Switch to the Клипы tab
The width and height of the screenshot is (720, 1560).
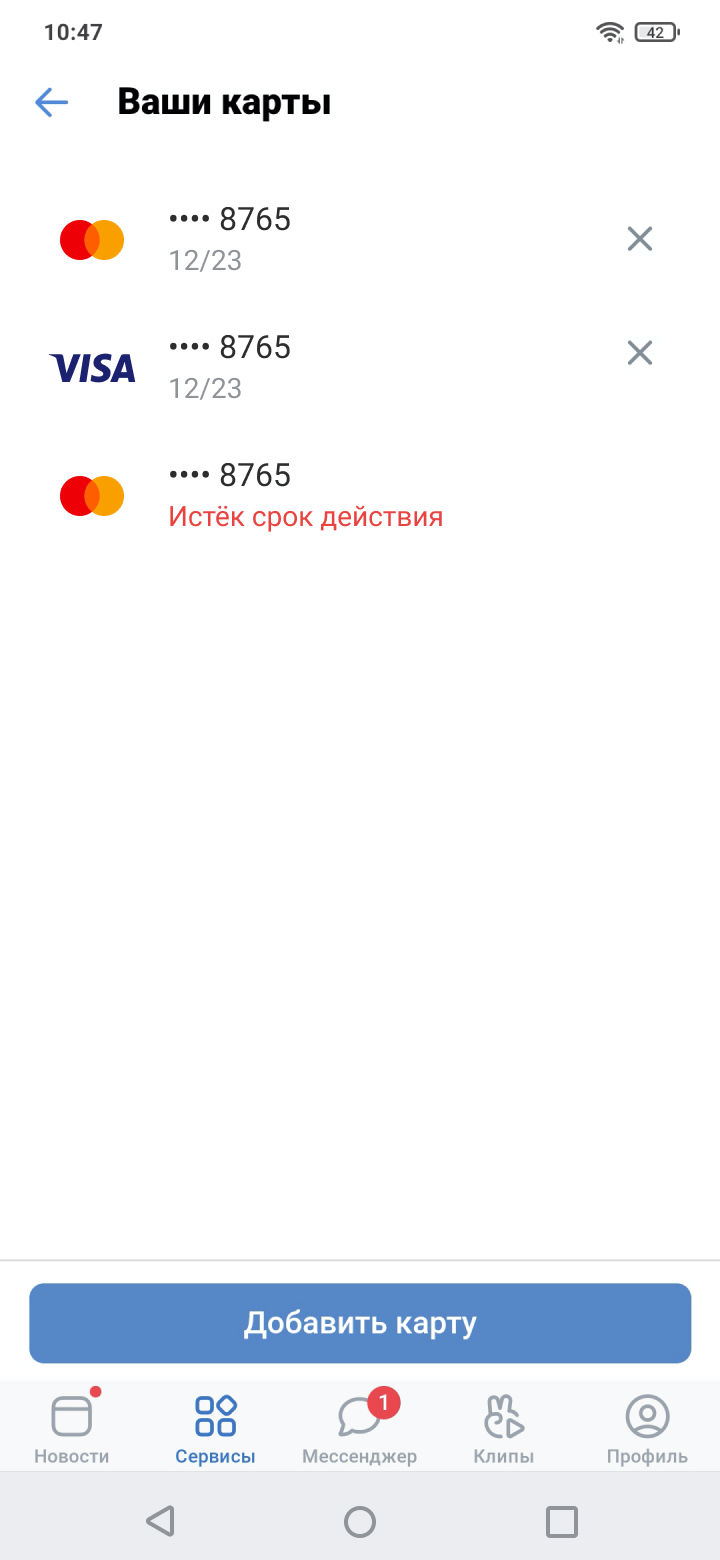coord(504,1430)
